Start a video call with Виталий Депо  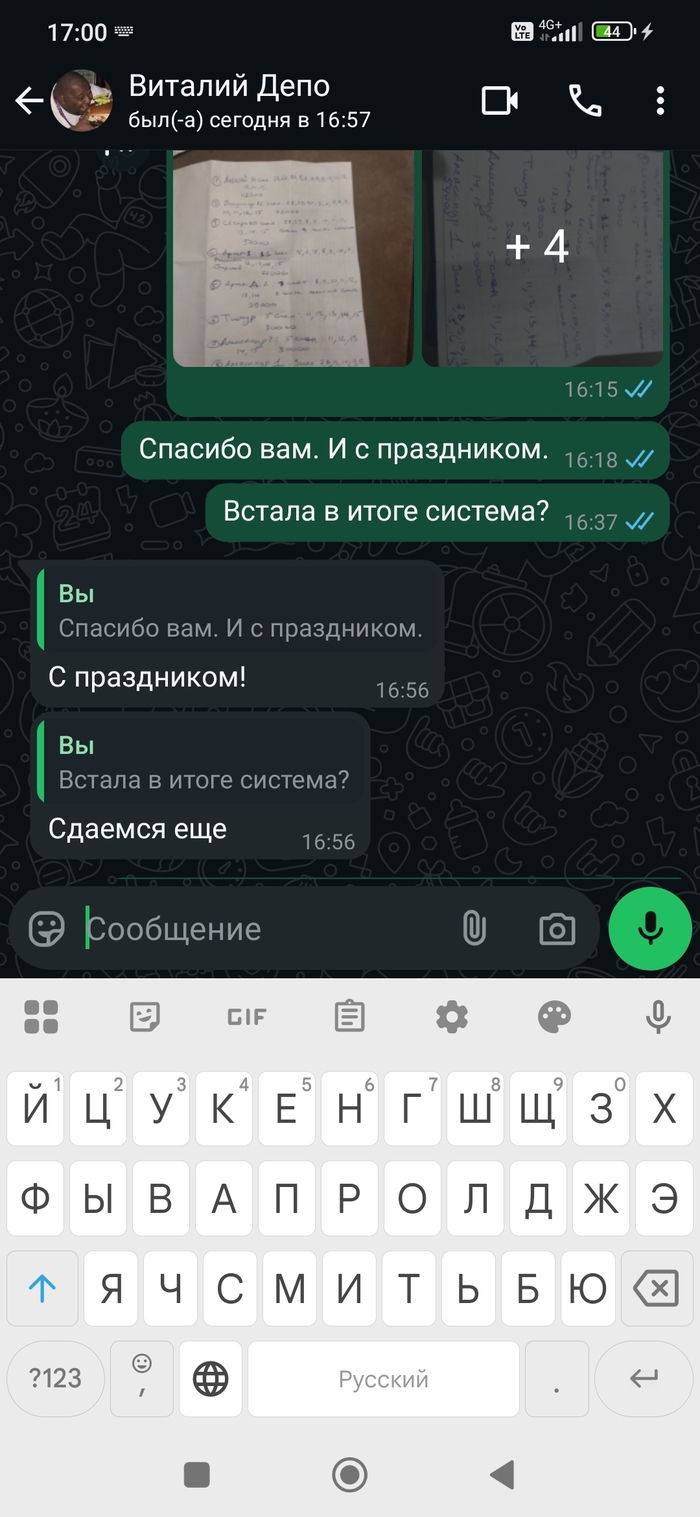499,100
